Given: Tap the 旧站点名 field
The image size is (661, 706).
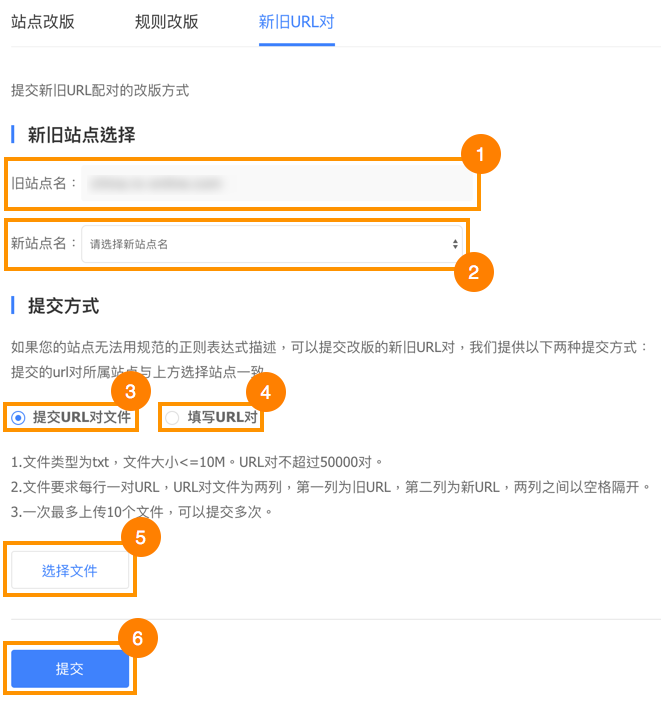Looking at the screenshot, I should click(278, 183).
